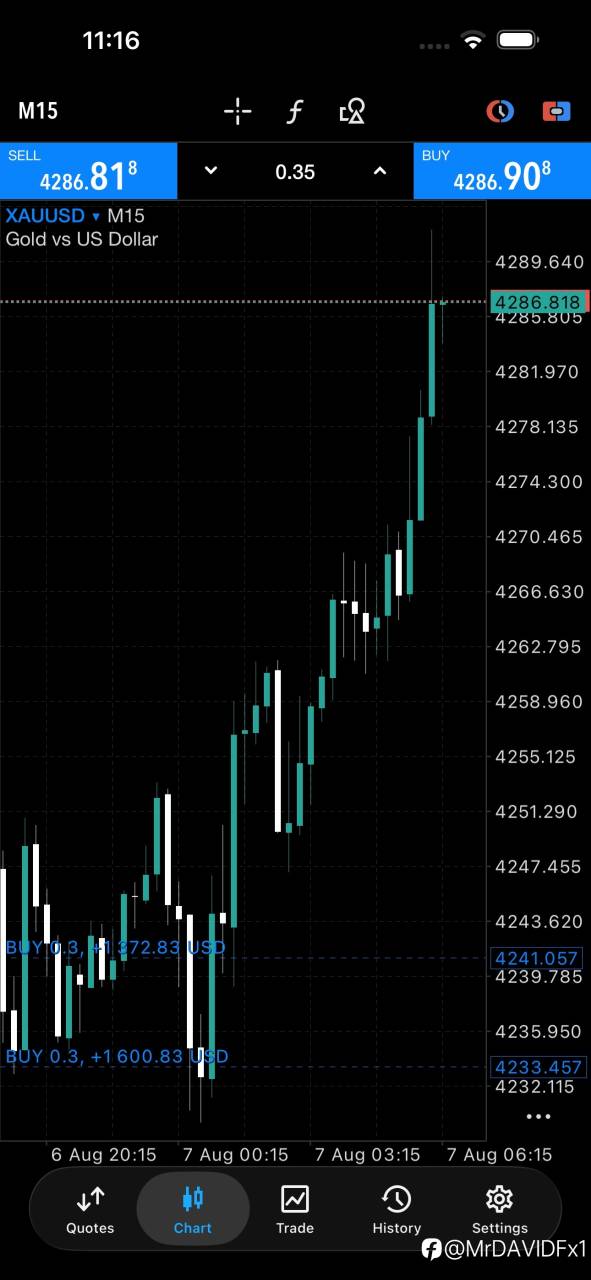Increase the lot volume
Image resolution: width=591 pixels, height=1280 pixels.
click(380, 171)
